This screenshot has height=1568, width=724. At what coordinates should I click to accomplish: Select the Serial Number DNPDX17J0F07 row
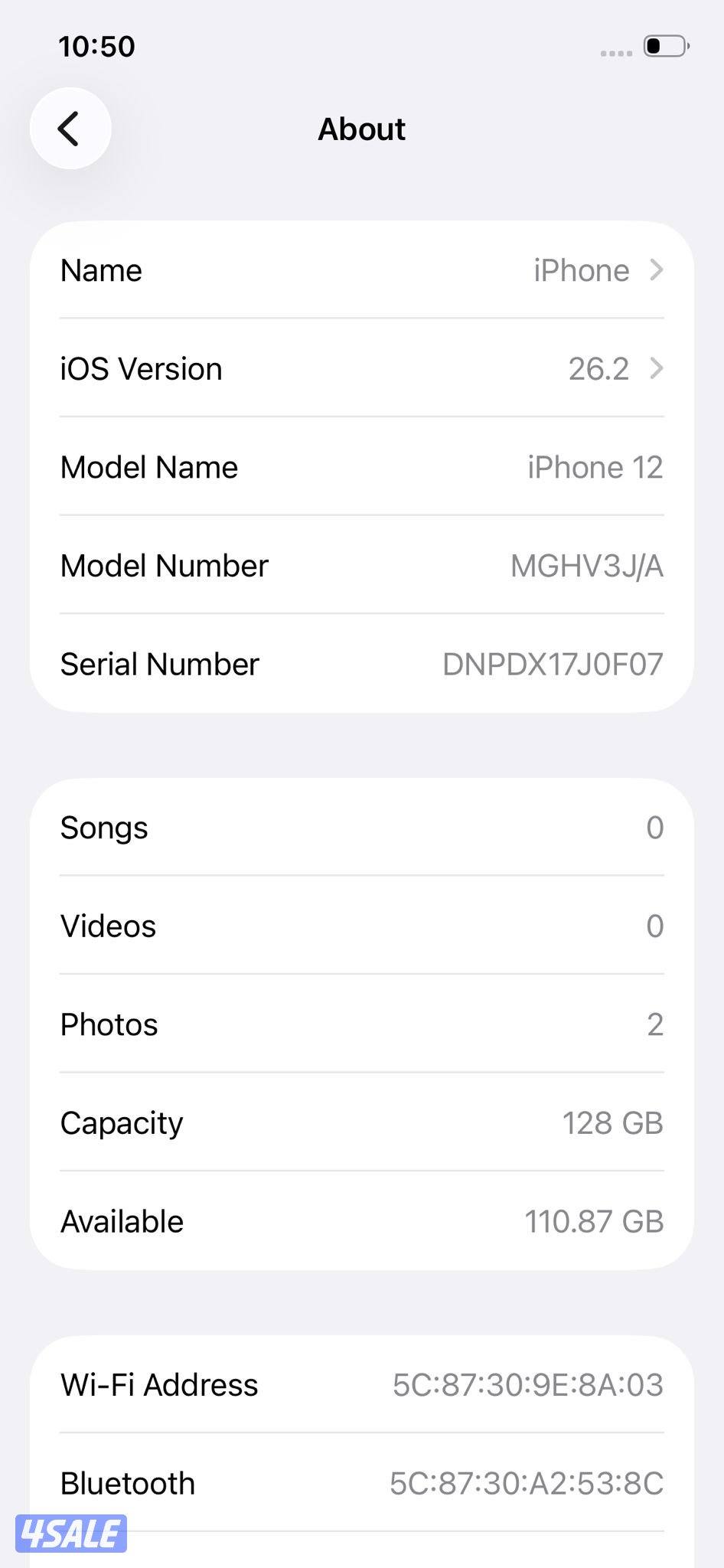click(x=361, y=664)
